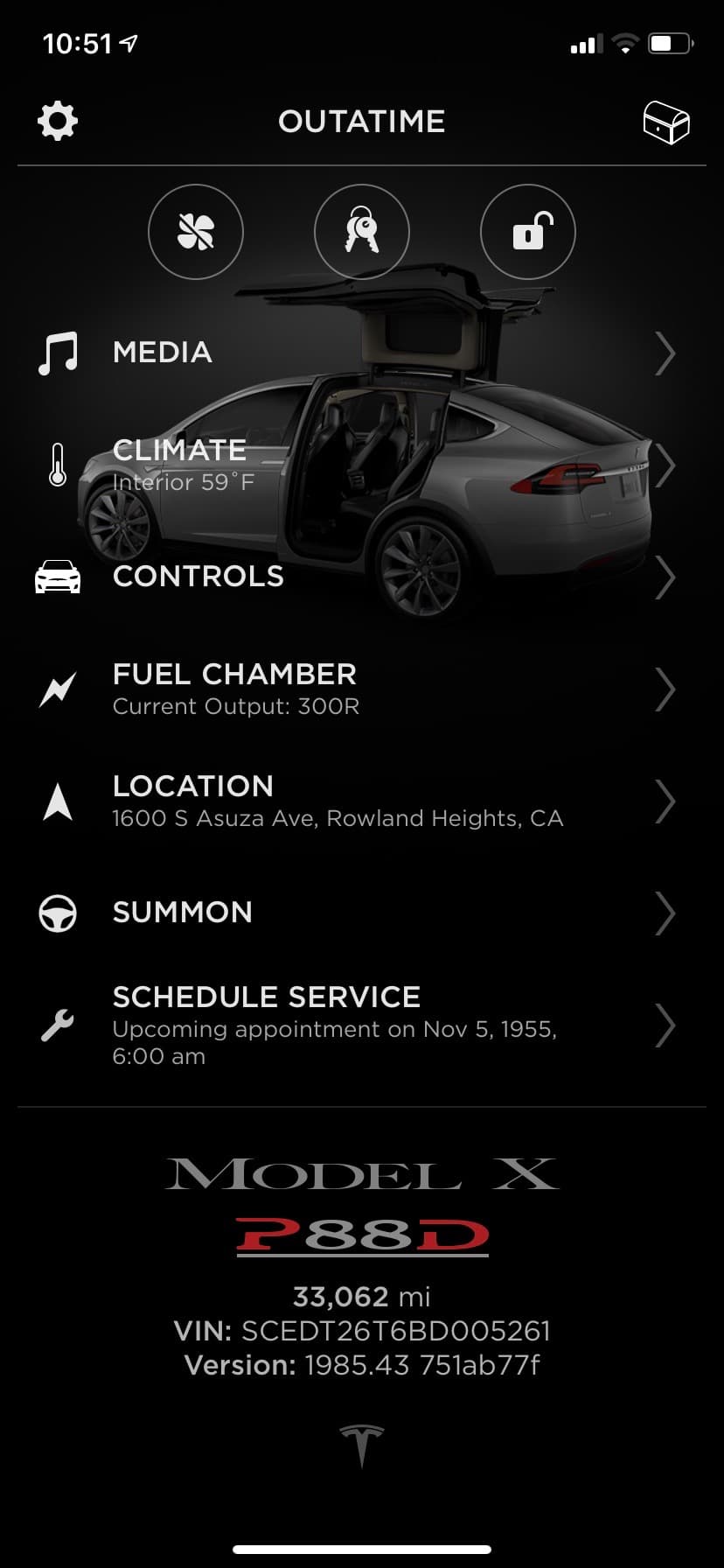Tap the keys quick action button
The width and height of the screenshot is (724, 1568).
pyautogui.click(x=362, y=232)
